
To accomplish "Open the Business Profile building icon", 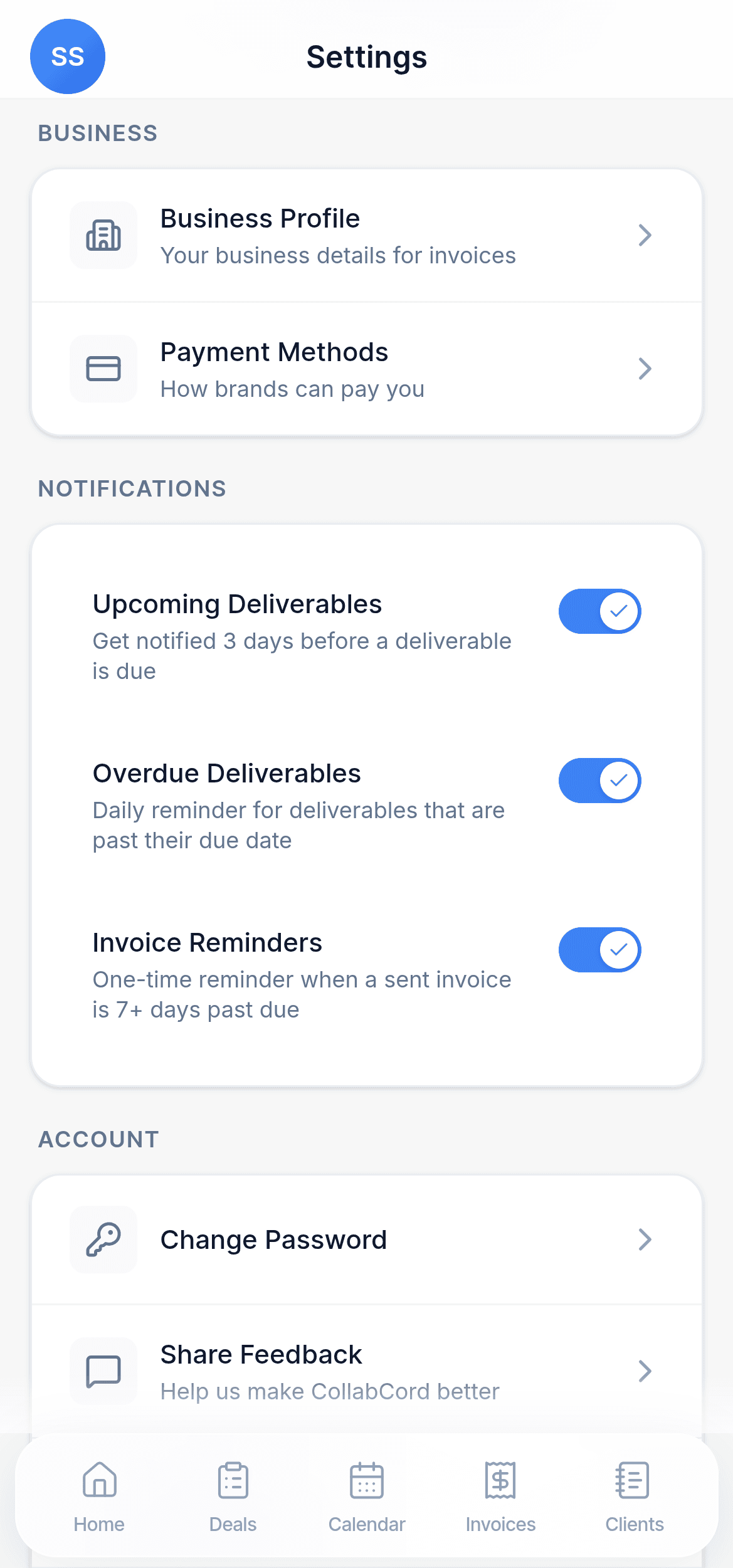I will tap(103, 235).
